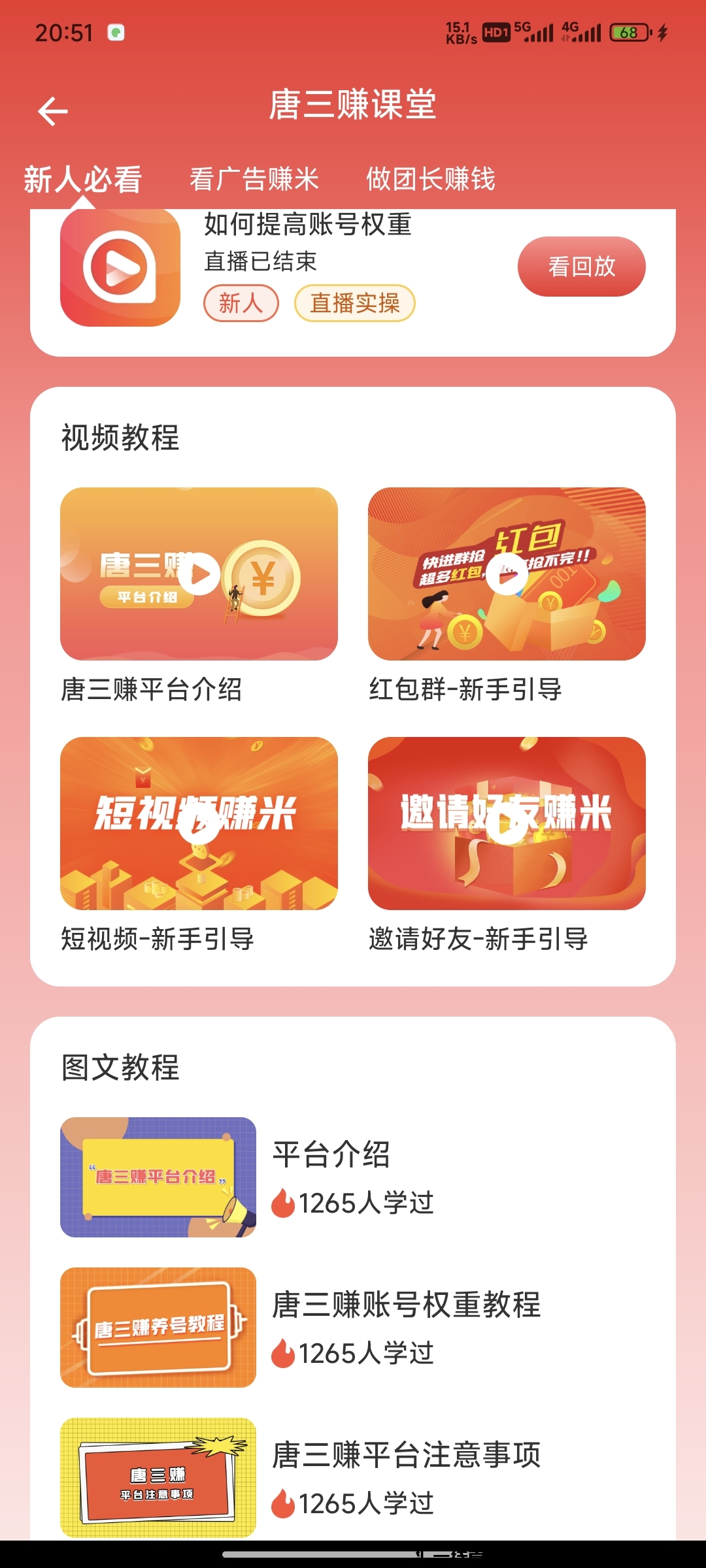Play the 红包群-新手引导 video
The width and height of the screenshot is (706, 1568).
[x=507, y=574]
